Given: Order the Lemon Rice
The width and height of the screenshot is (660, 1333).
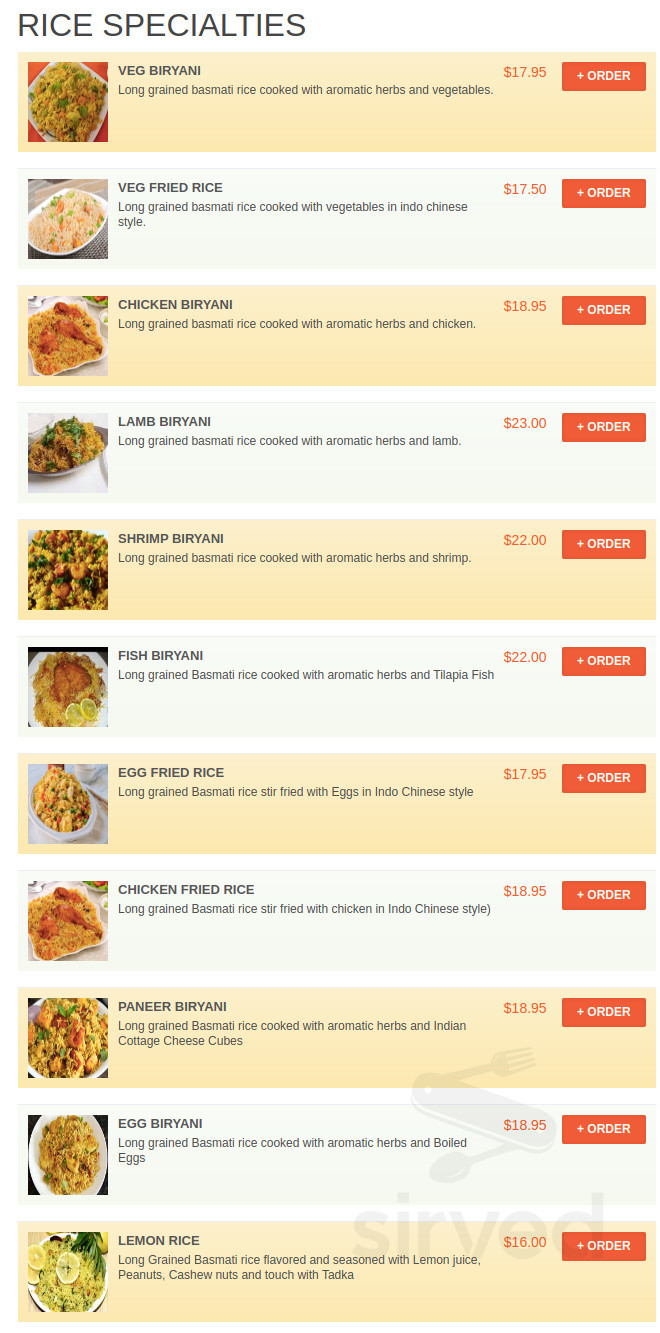Looking at the screenshot, I should coord(603,1246).
